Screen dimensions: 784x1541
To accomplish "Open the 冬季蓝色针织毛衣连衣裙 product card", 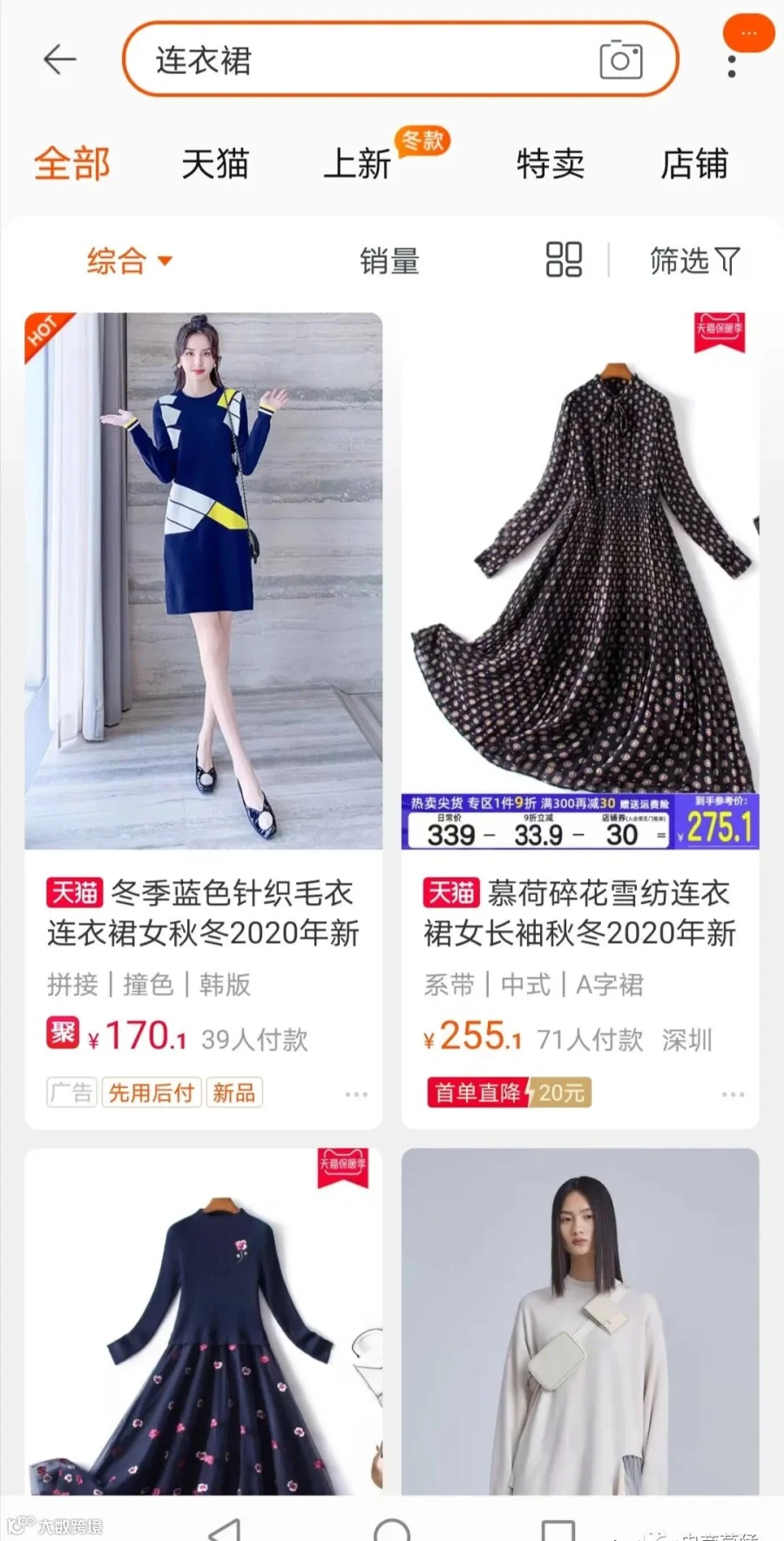I will (x=203, y=720).
